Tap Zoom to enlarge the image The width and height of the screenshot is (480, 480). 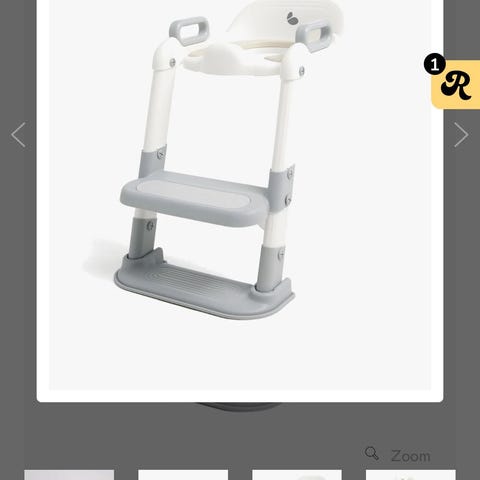pos(397,455)
